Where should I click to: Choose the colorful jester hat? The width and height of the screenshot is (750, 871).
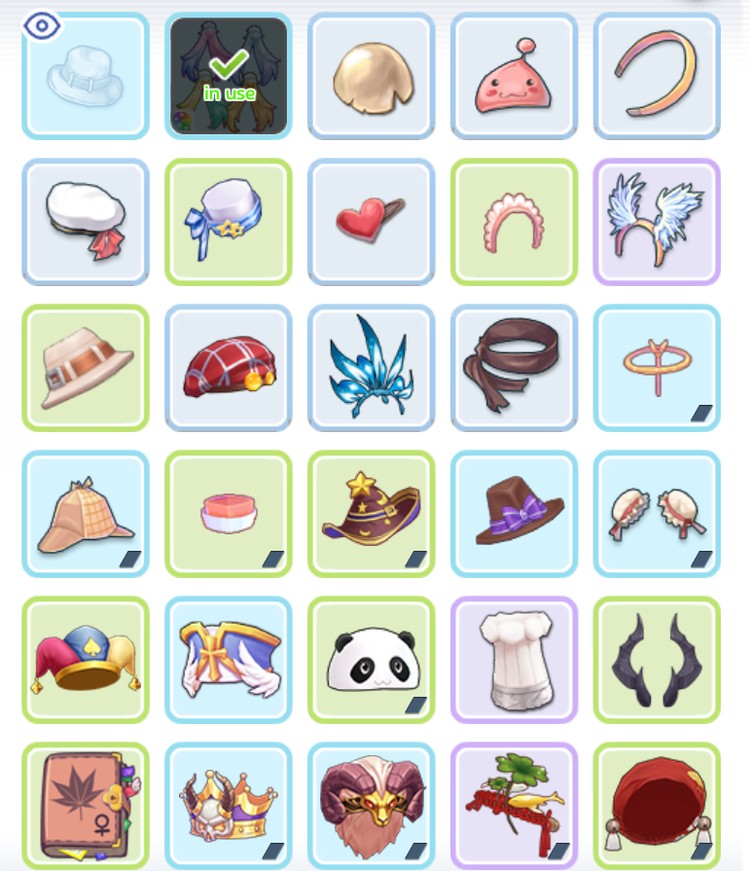click(86, 660)
